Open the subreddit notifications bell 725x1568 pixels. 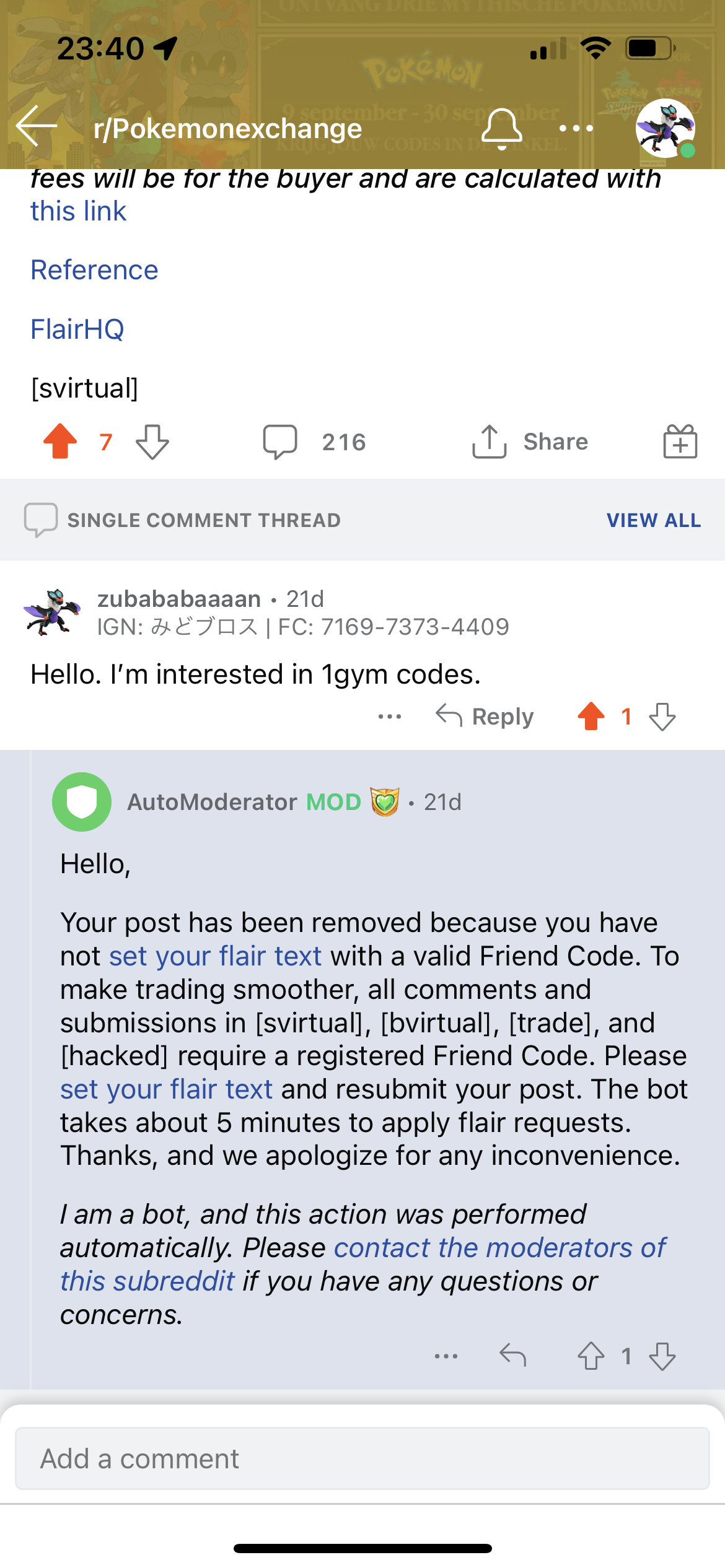click(501, 128)
